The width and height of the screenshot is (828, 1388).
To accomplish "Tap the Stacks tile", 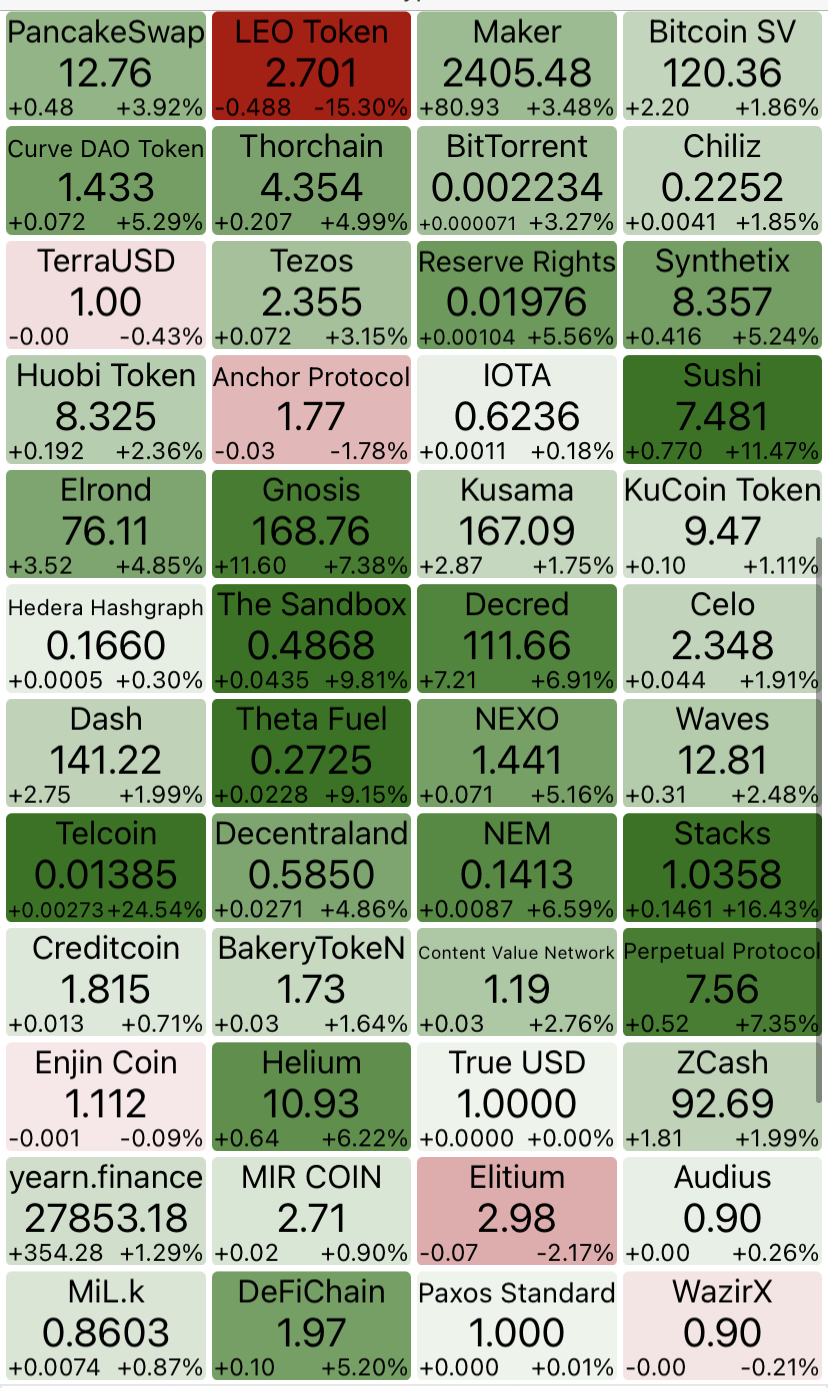I will pyautogui.click(x=722, y=867).
